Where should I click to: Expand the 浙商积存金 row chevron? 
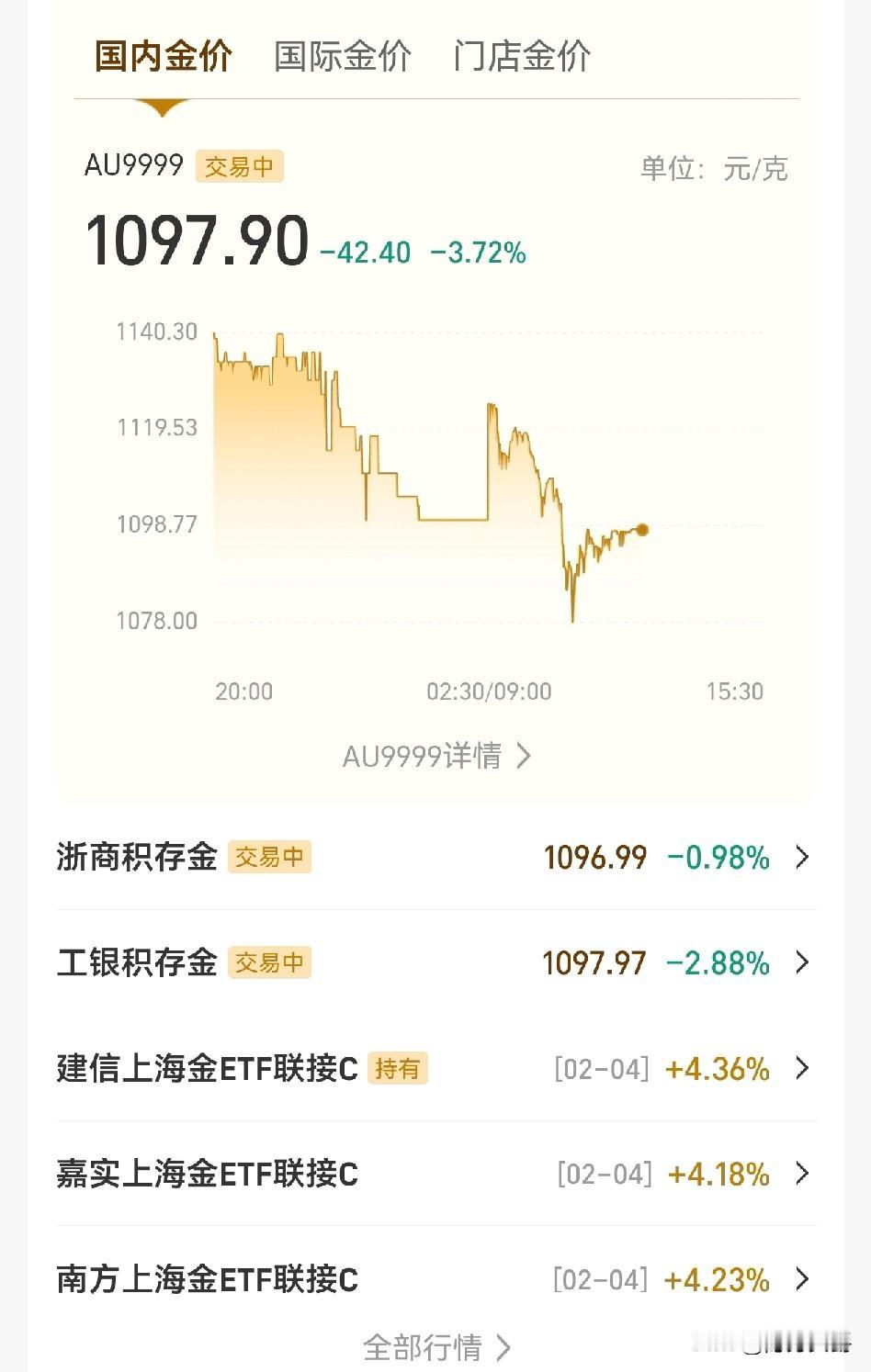(x=803, y=857)
